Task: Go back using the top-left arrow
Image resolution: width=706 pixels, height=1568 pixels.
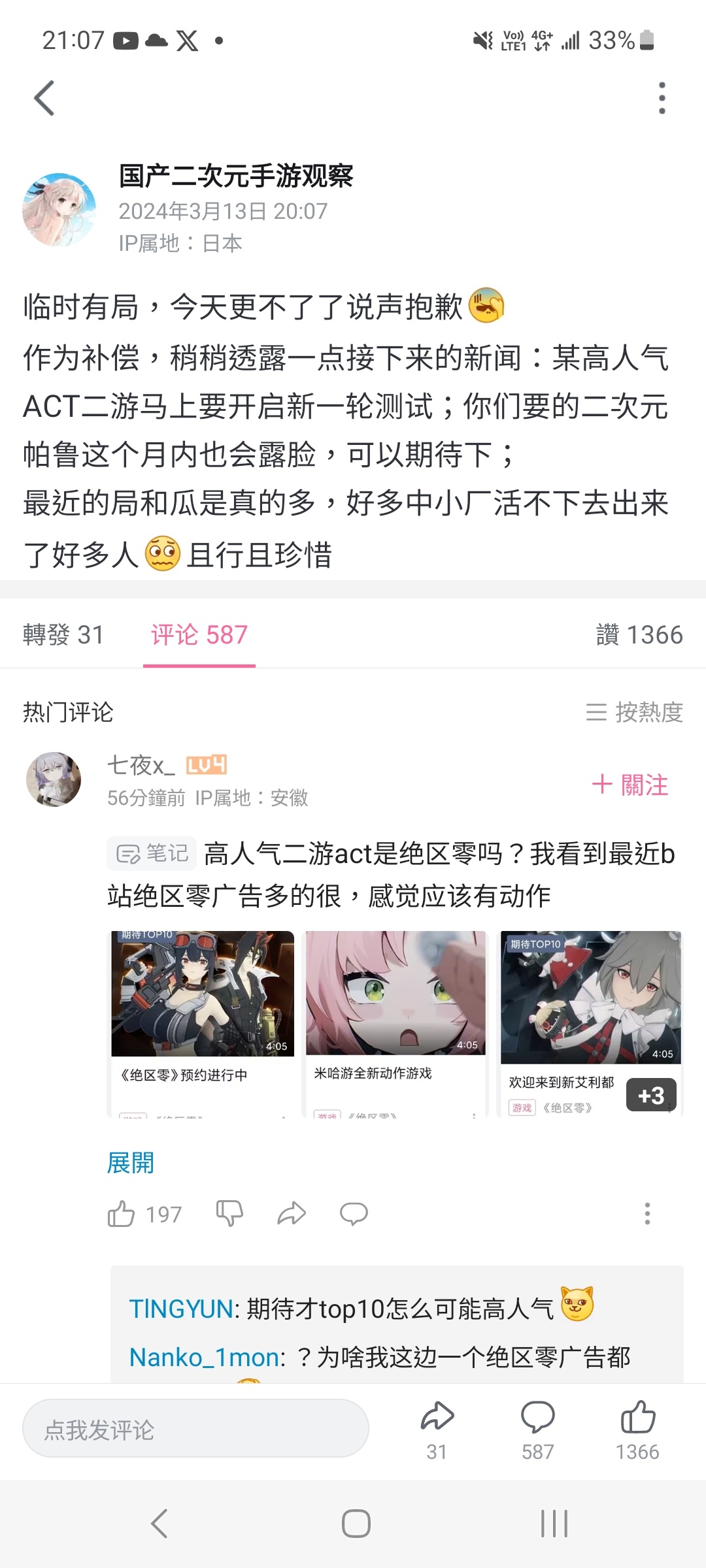Action: click(44, 98)
